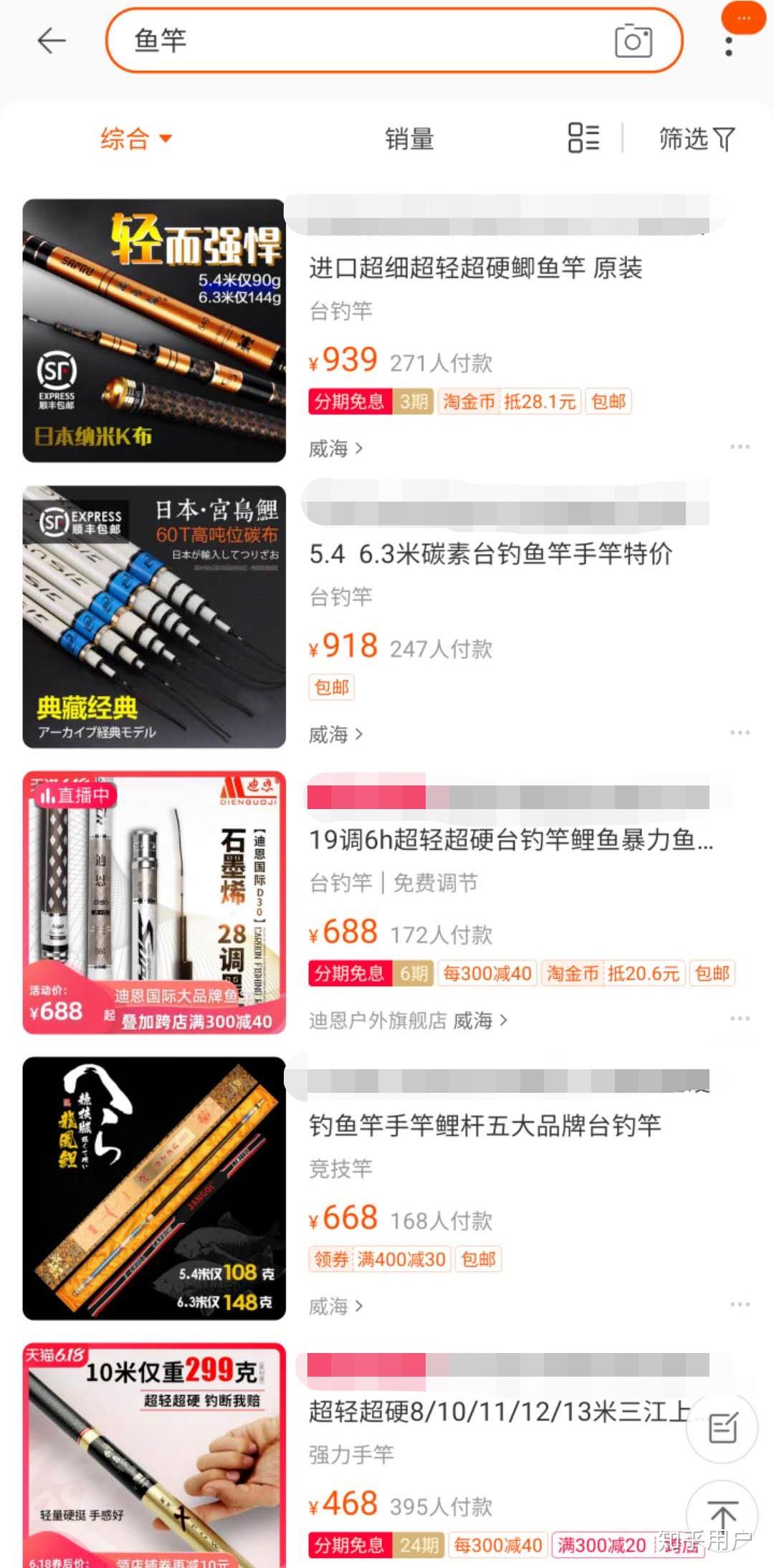Open the 5.4 6.3米碳素台钓鱼竿 listing
Image resolution: width=774 pixels, height=1568 pixels.
click(490, 554)
